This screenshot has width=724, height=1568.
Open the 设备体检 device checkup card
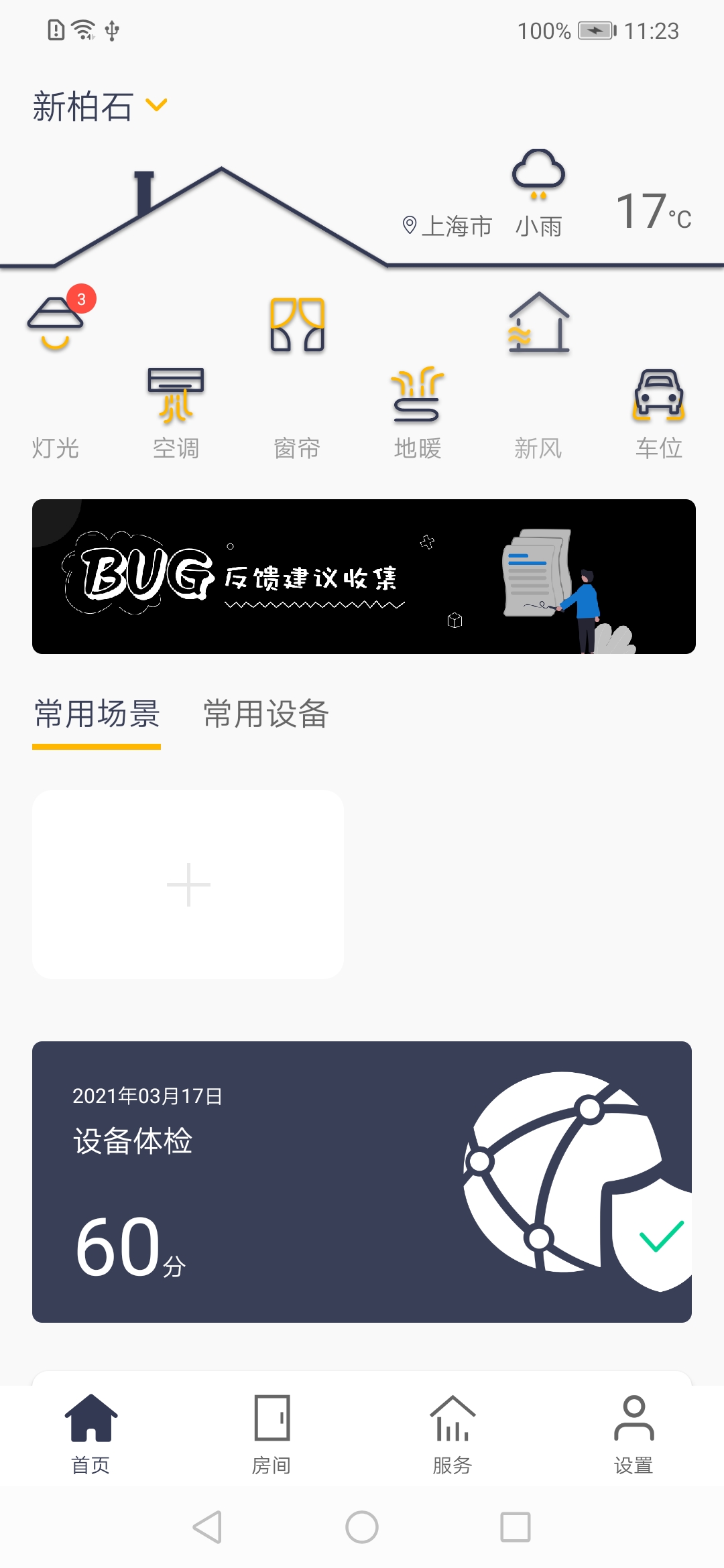[x=362, y=1181]
